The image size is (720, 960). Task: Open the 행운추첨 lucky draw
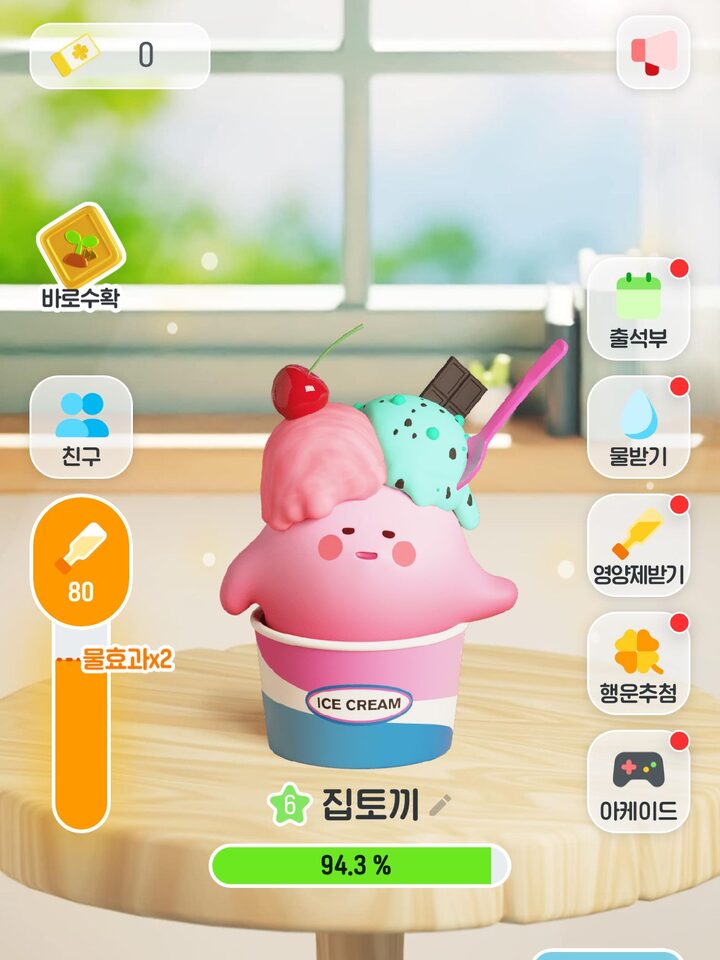638,662
